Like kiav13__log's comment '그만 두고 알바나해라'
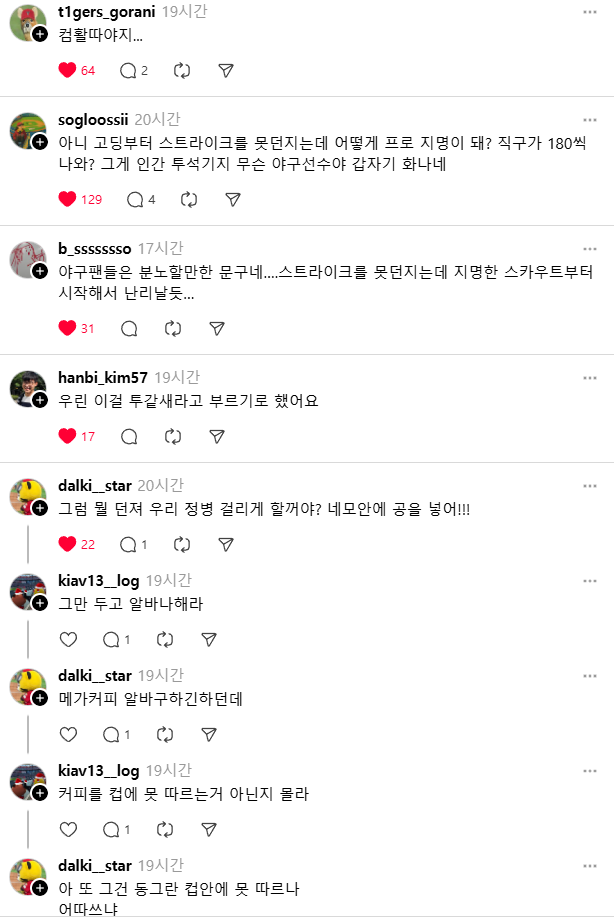Image resolution: width=614 pixels, height=922 pixels. [68, 639]
